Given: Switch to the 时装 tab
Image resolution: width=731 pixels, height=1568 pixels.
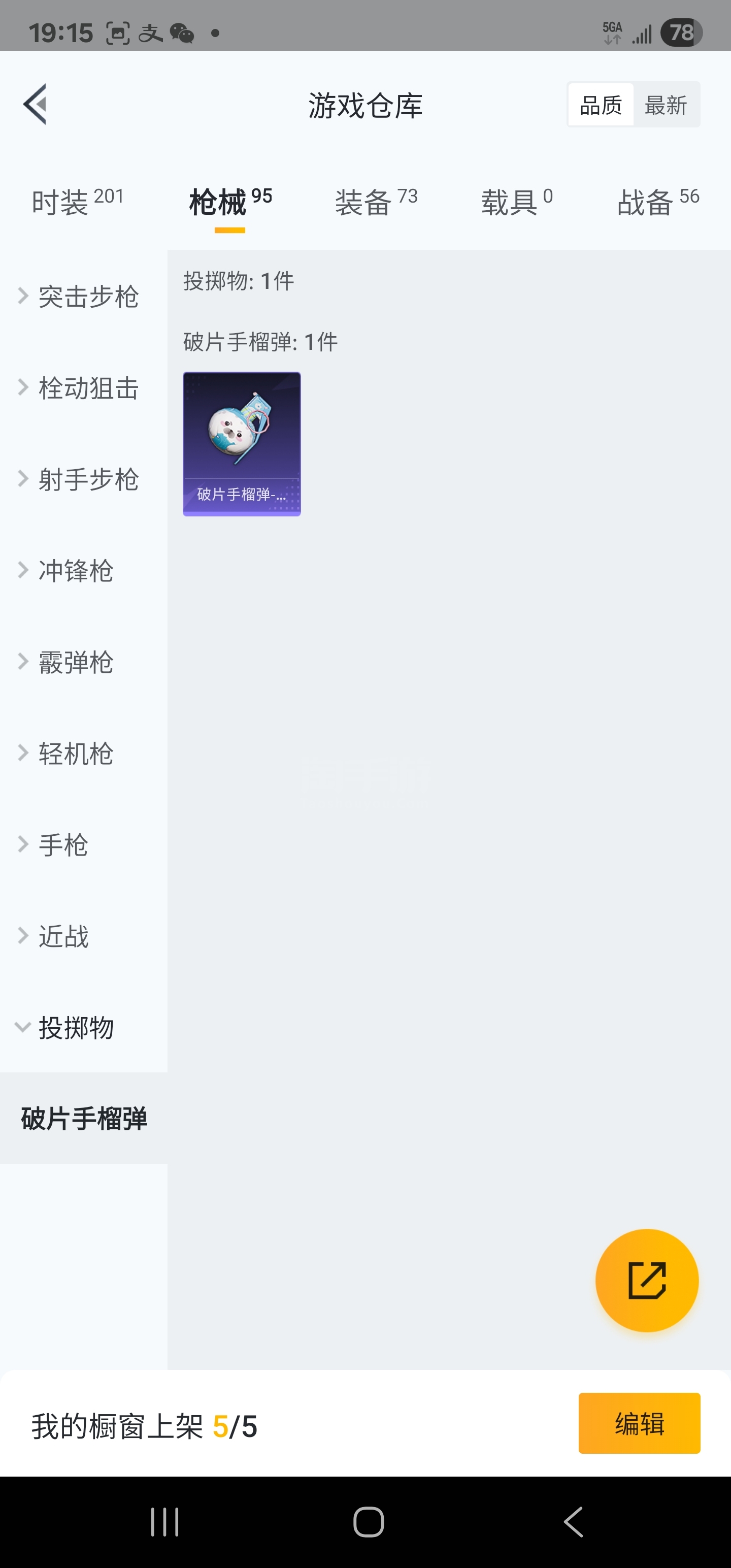Looking at the screenshot, I should pyautogui.click(x=77, y=202).
